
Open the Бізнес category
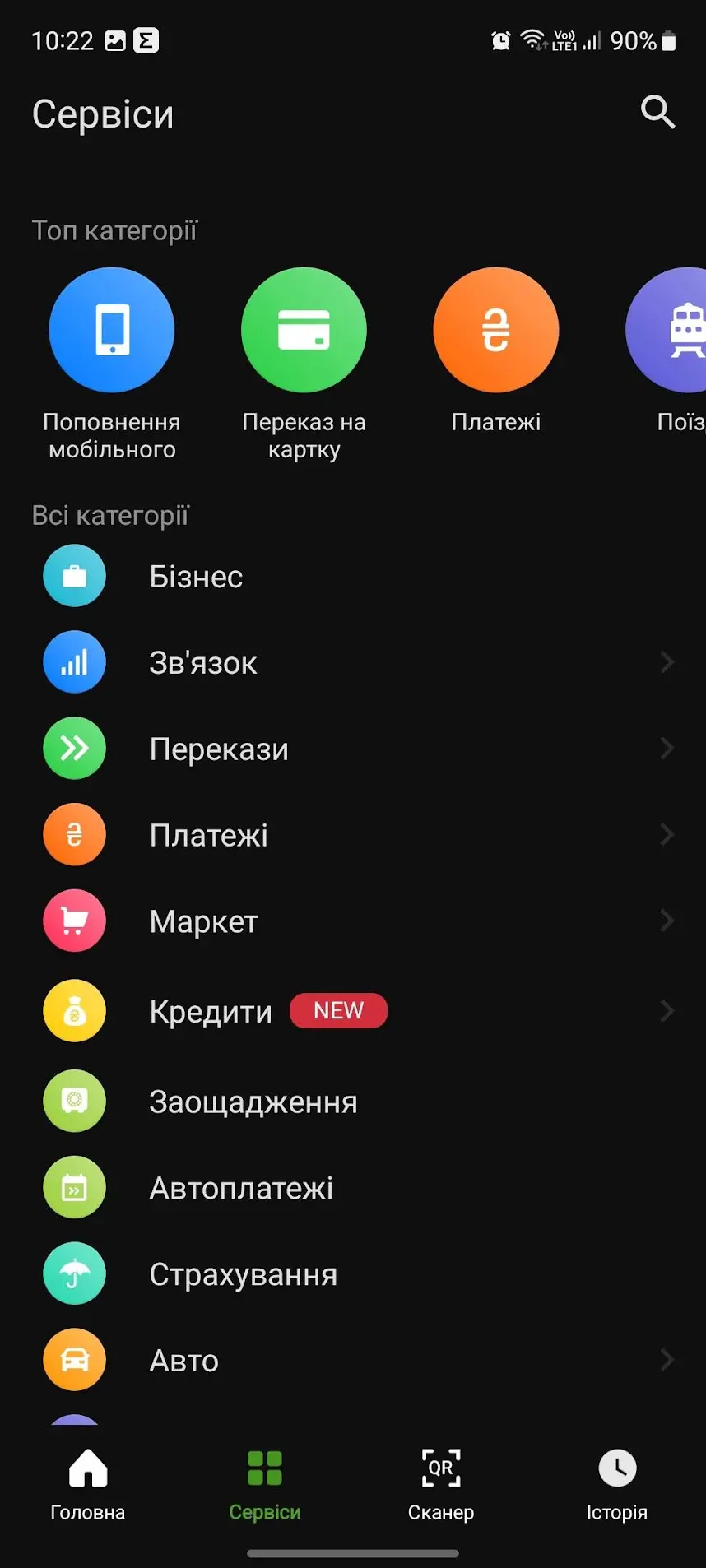tap(353, 577)
